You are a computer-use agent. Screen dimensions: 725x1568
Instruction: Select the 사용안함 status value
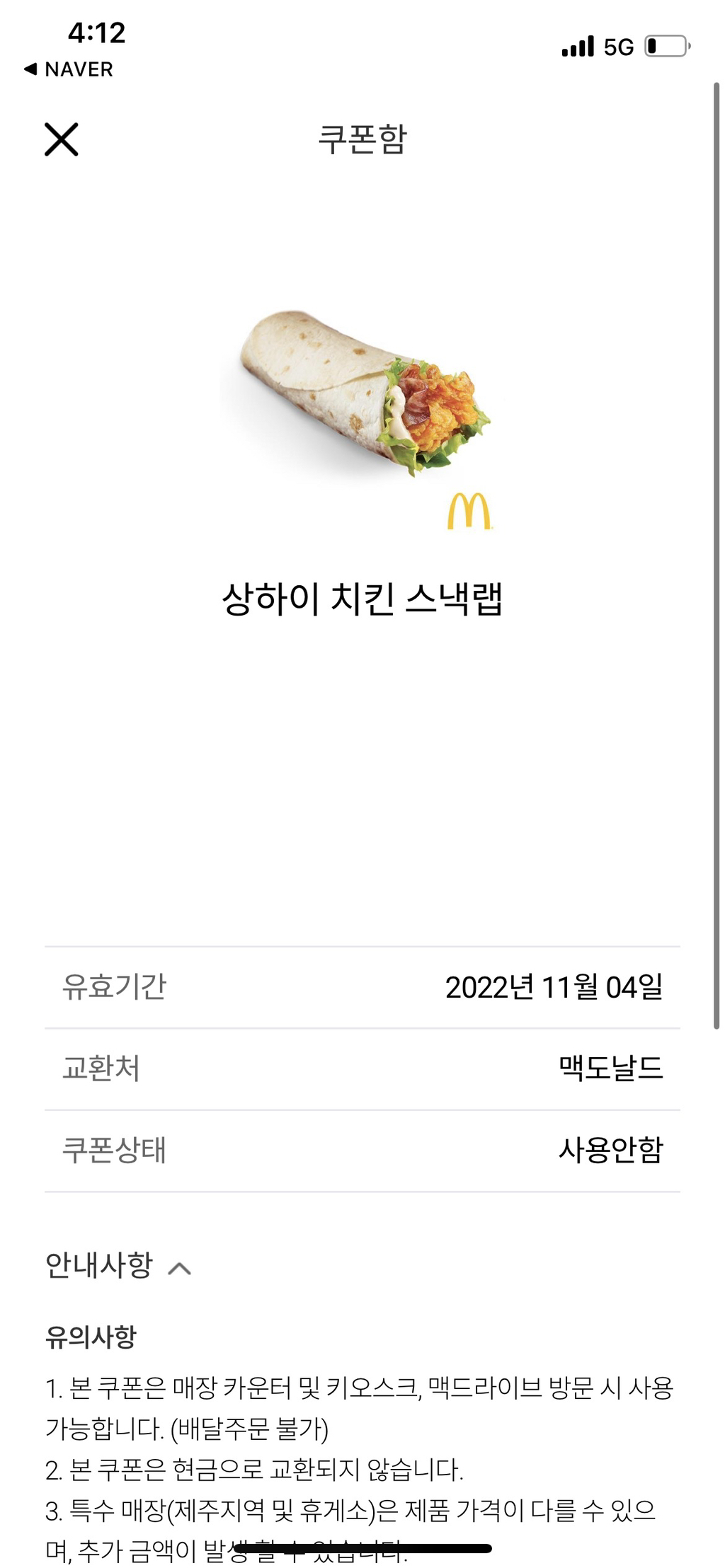(612, 1146)
